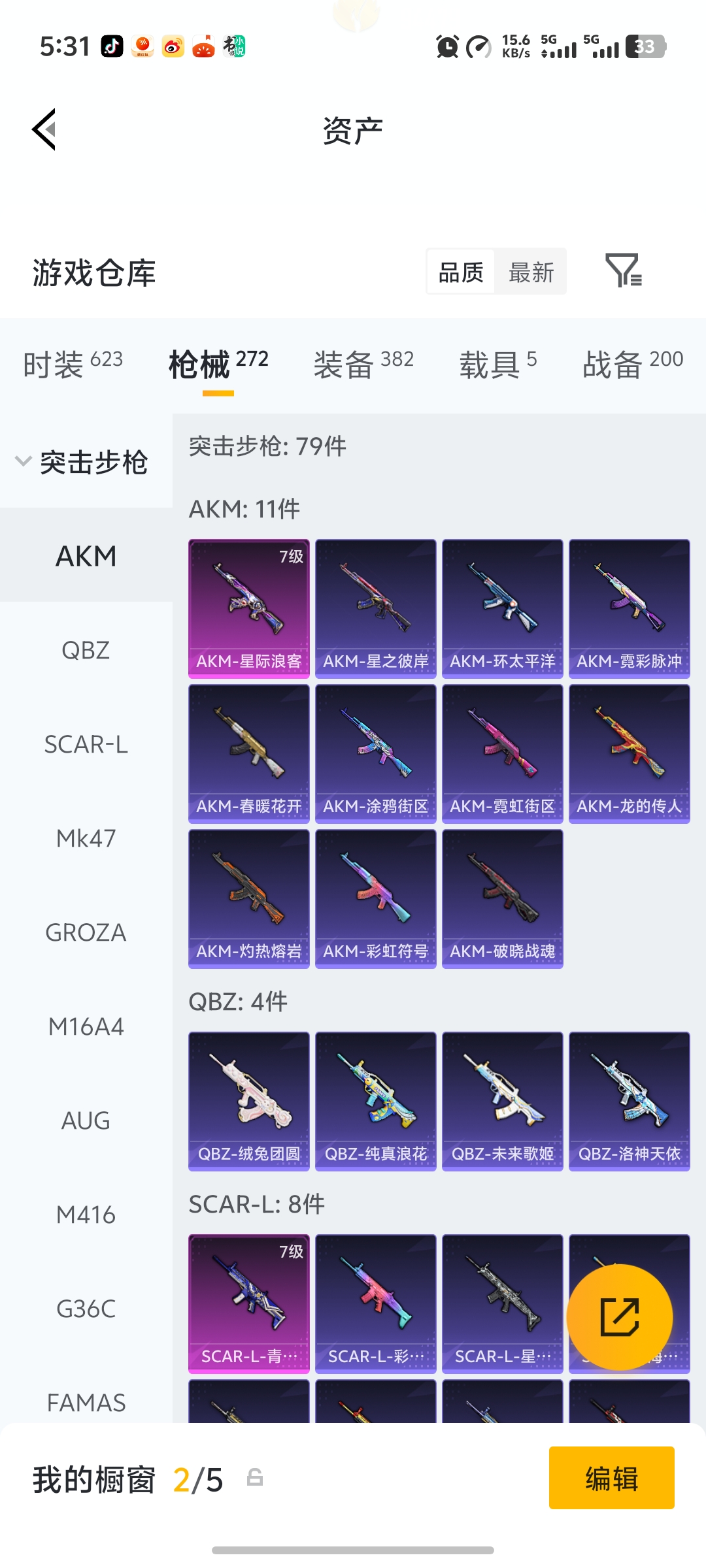Open the filter icon next to 最新
Viewport: 706px width, 1568px height.
[623, 270]
